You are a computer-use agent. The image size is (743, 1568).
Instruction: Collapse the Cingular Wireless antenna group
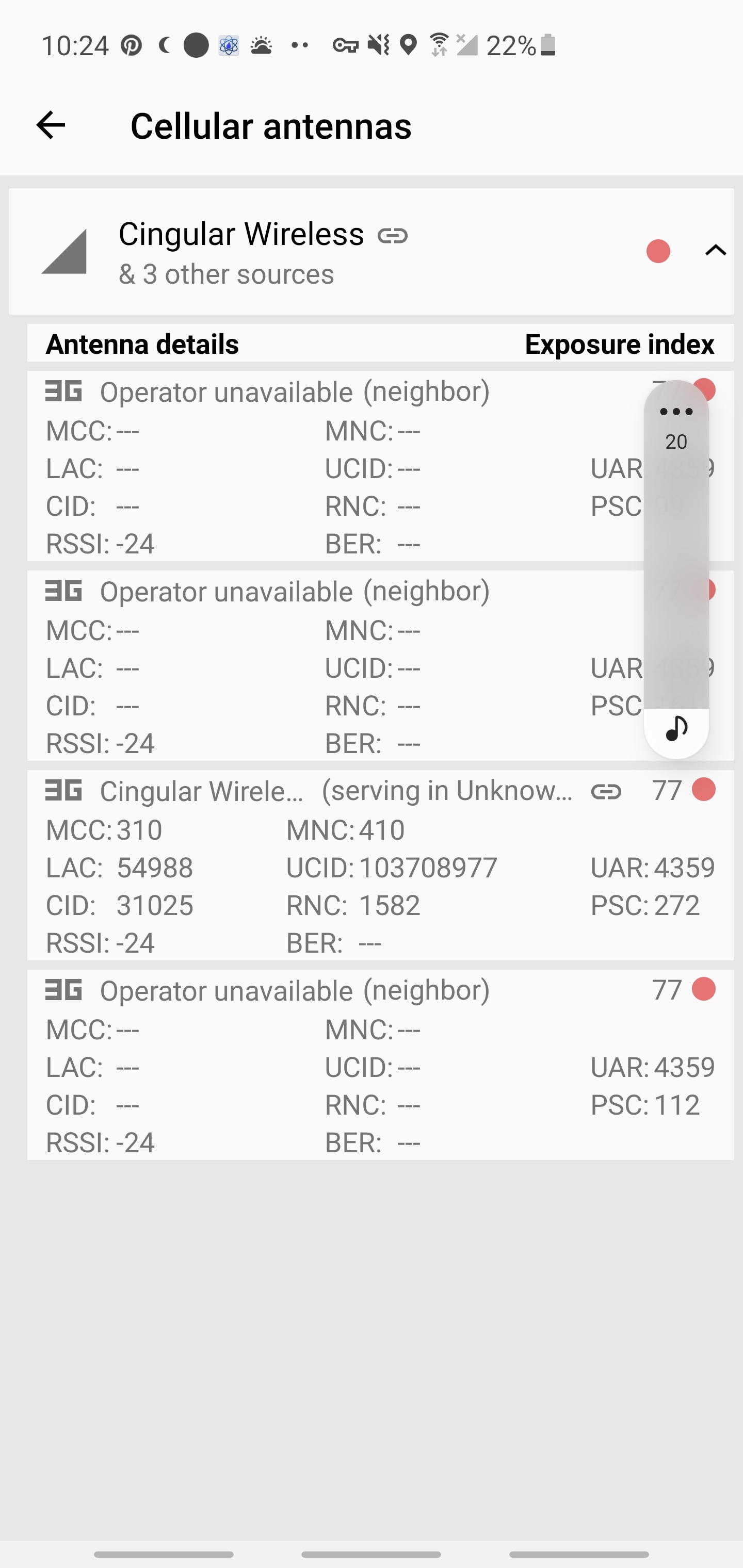pos(716,250)
